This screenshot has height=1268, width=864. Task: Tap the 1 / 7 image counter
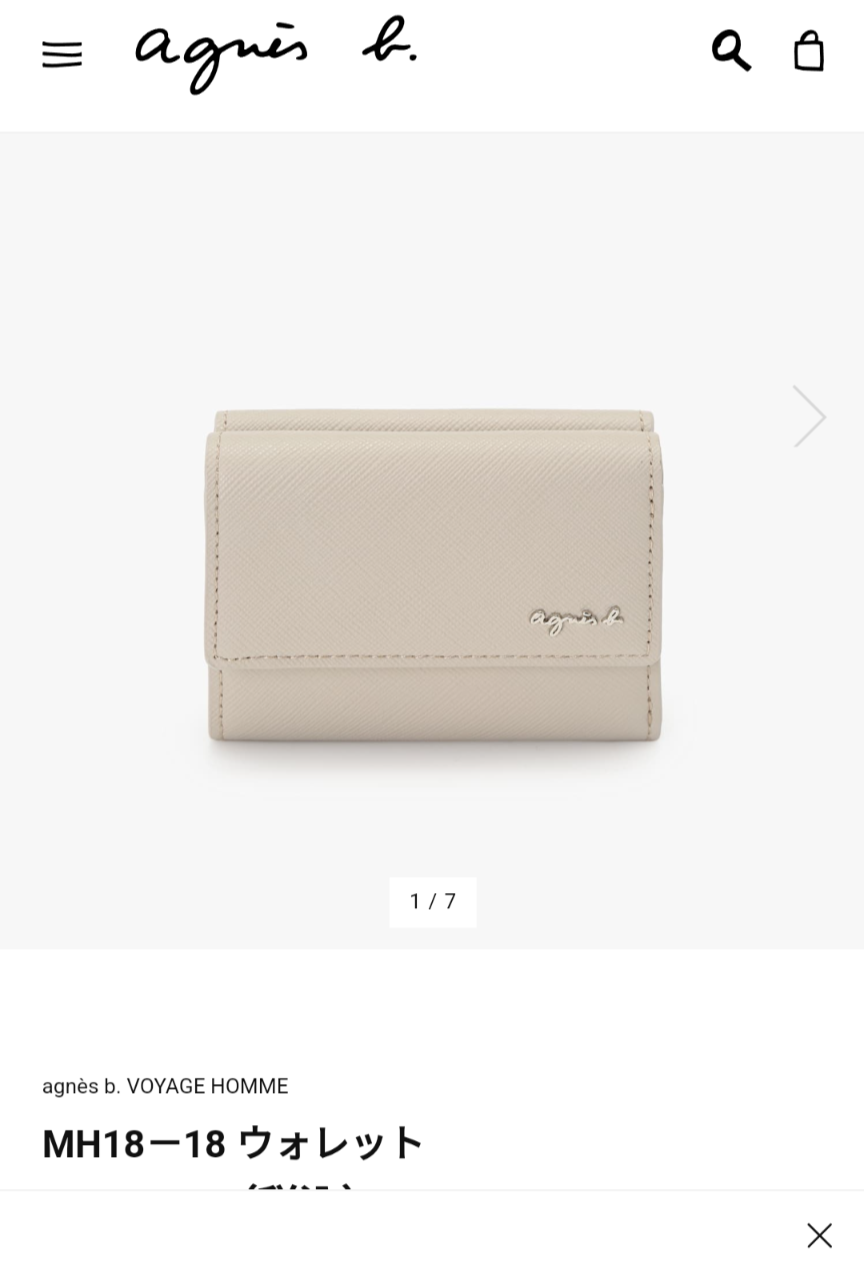432,901
